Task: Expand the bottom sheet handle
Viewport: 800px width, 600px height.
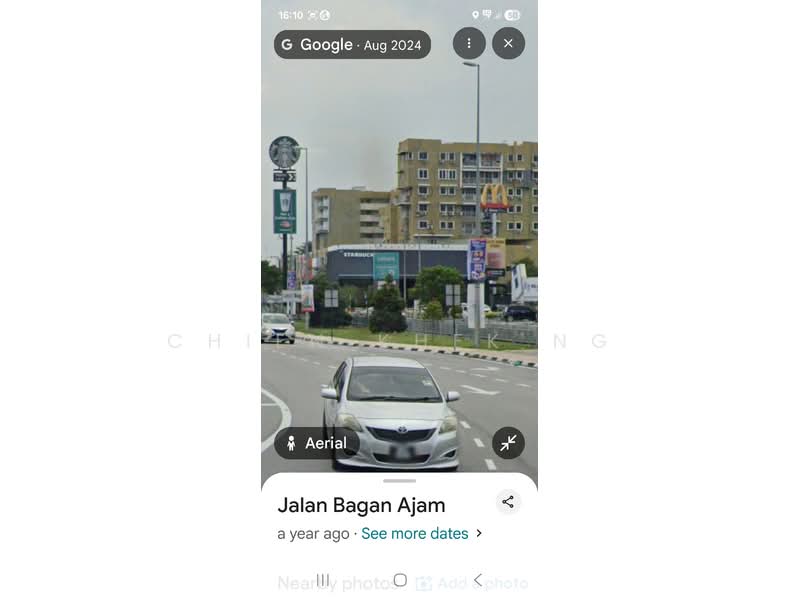Action: tap(399, 481)
